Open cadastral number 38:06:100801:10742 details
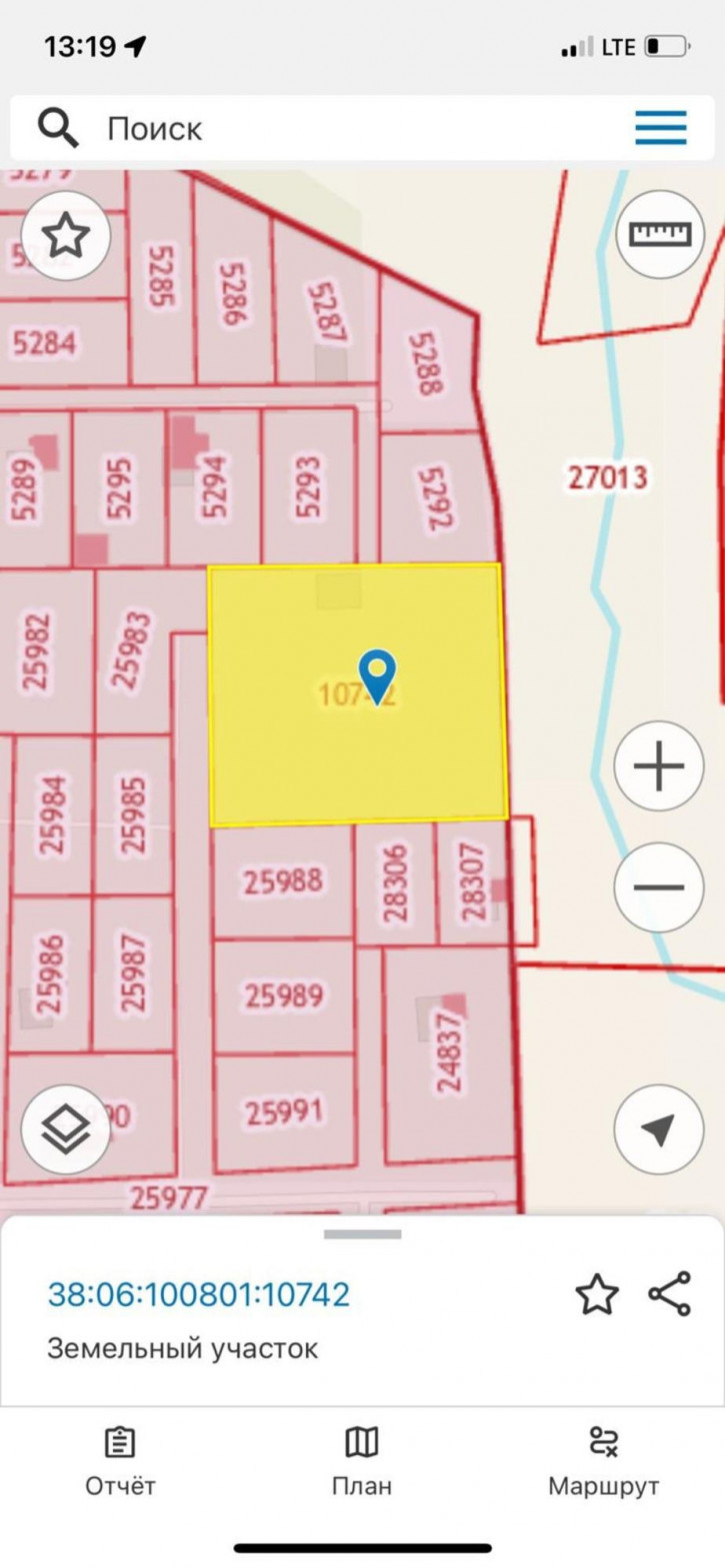This screenshot has width=725, height=1568. click(199, 1295)
